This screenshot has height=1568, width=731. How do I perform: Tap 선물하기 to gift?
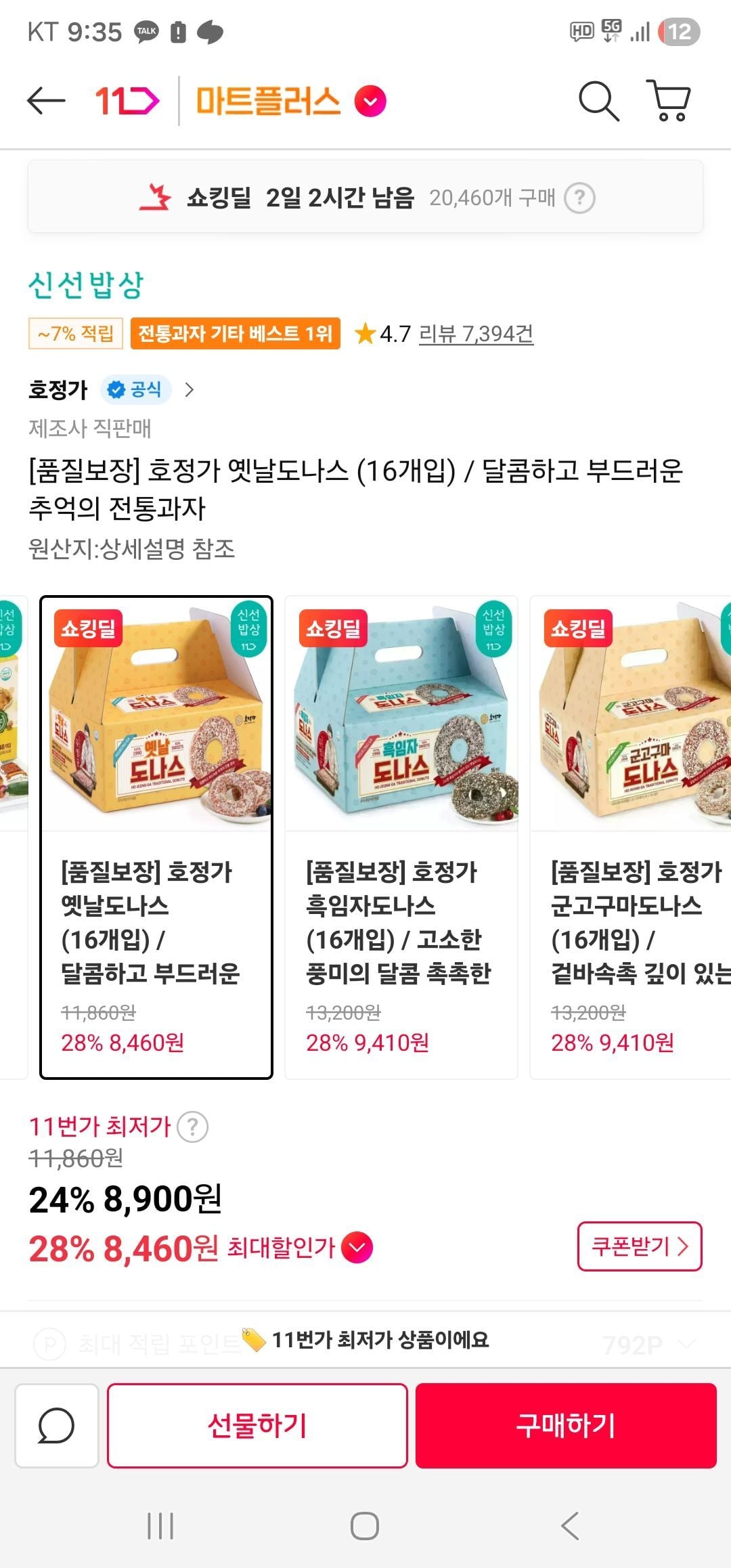(x=257, y=1425)
